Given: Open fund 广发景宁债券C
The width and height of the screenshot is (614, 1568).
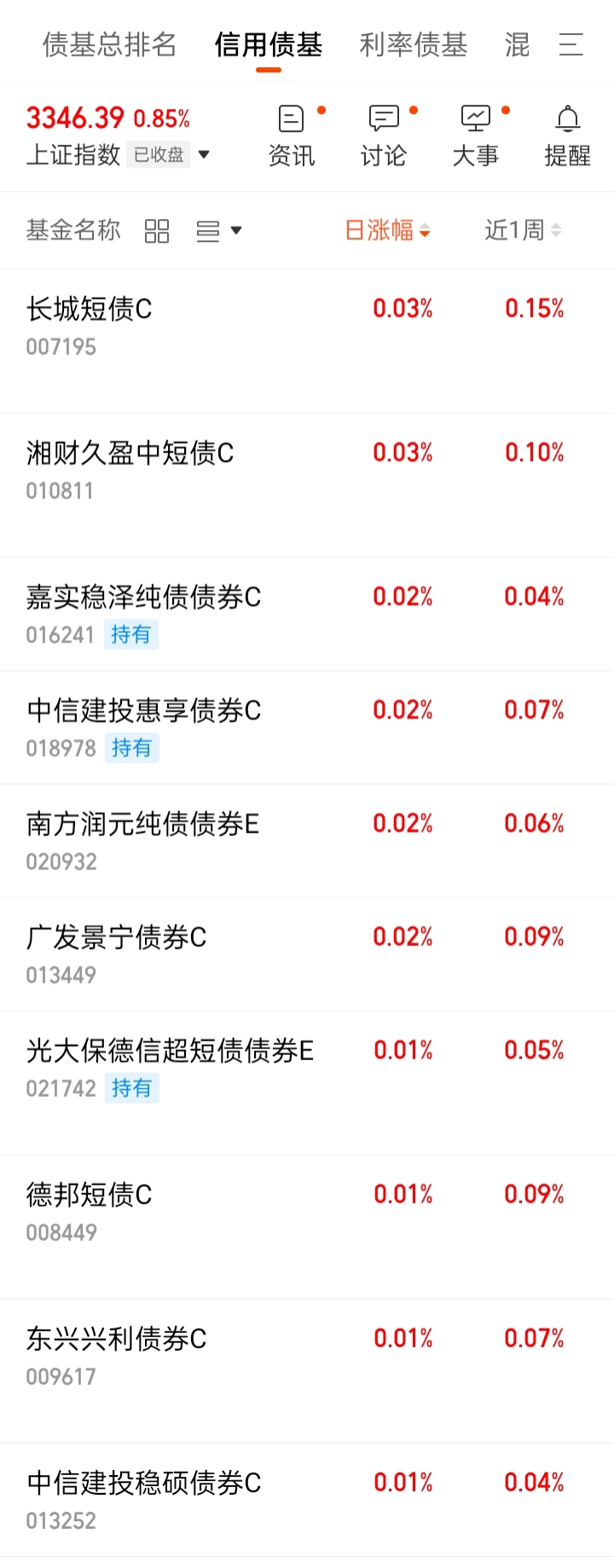Looking at the screenshot, I should pos(116,937).
